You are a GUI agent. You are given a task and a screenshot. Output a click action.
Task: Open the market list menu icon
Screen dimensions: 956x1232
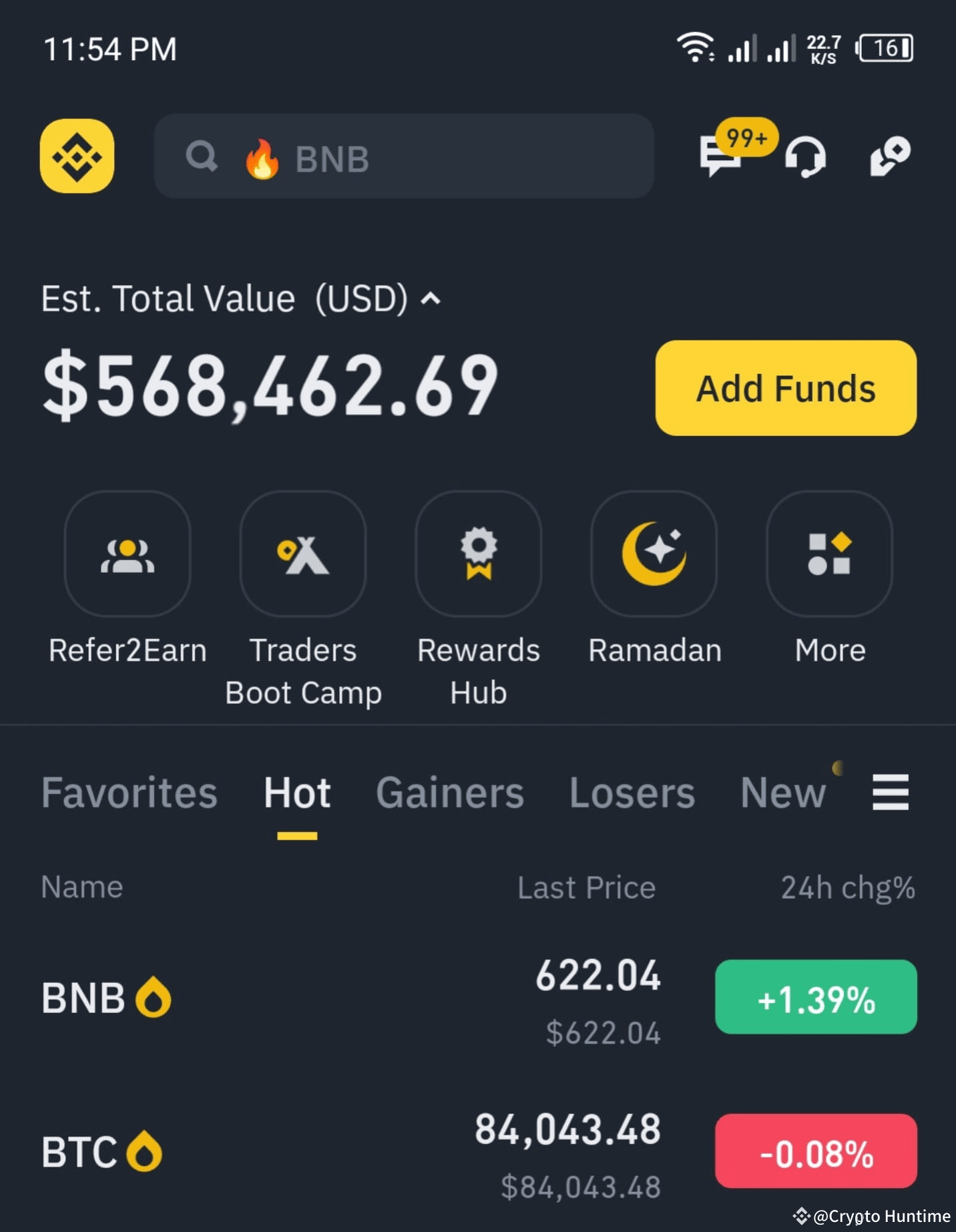coord(891,793)
